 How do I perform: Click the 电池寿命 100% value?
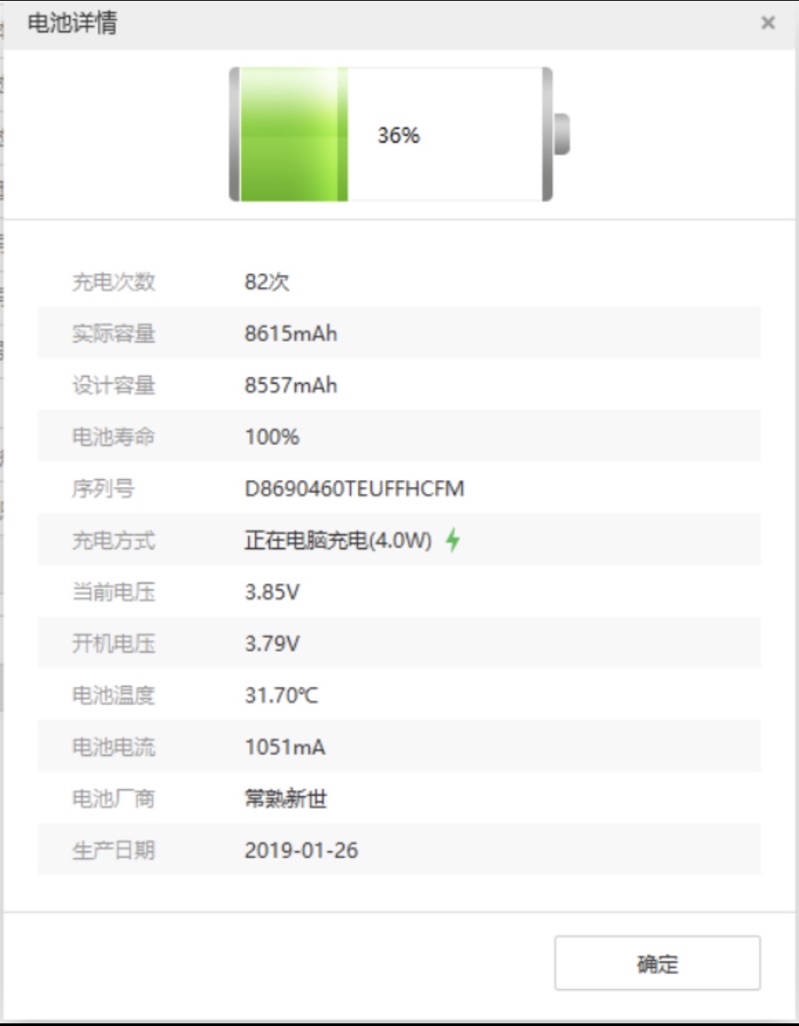[x=271, y=434]
